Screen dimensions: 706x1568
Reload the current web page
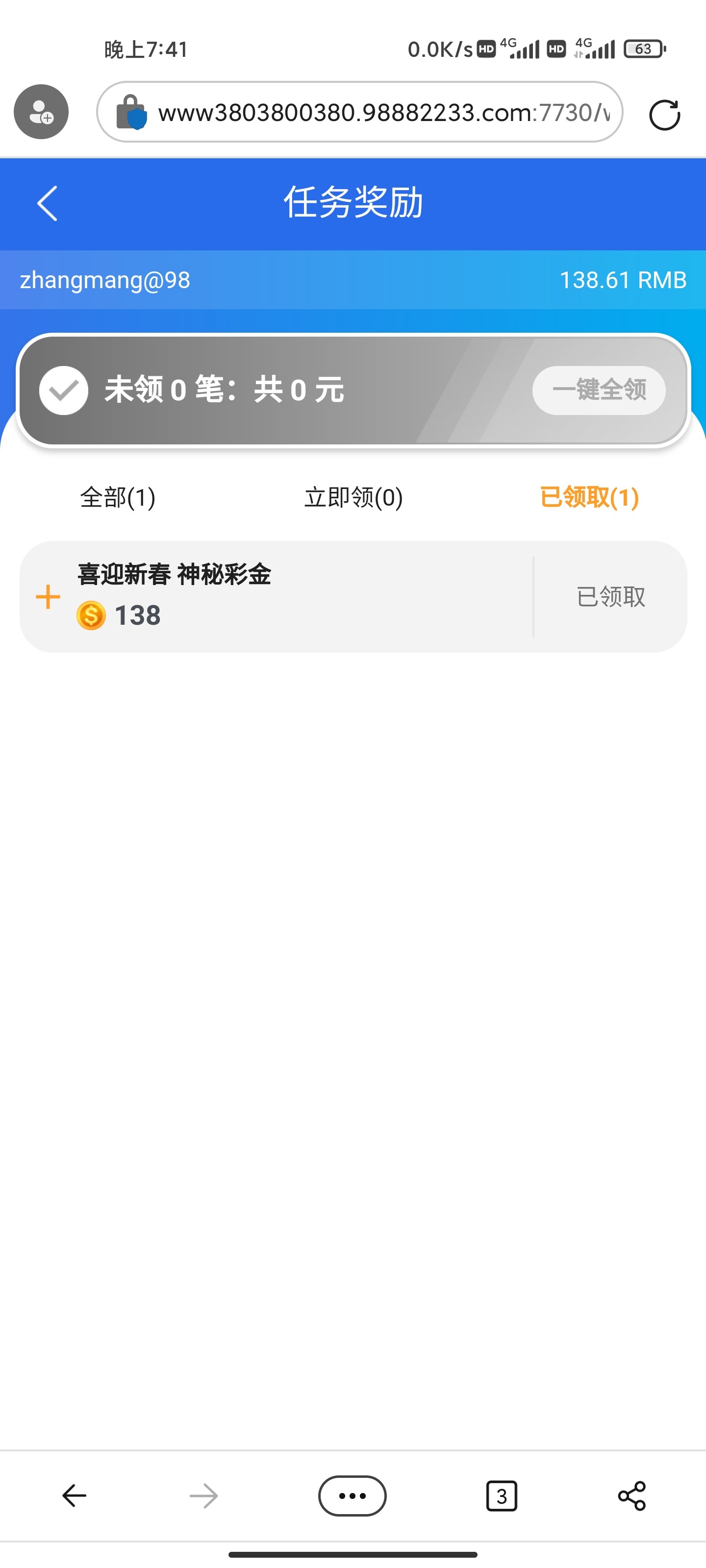pos(664,115)
